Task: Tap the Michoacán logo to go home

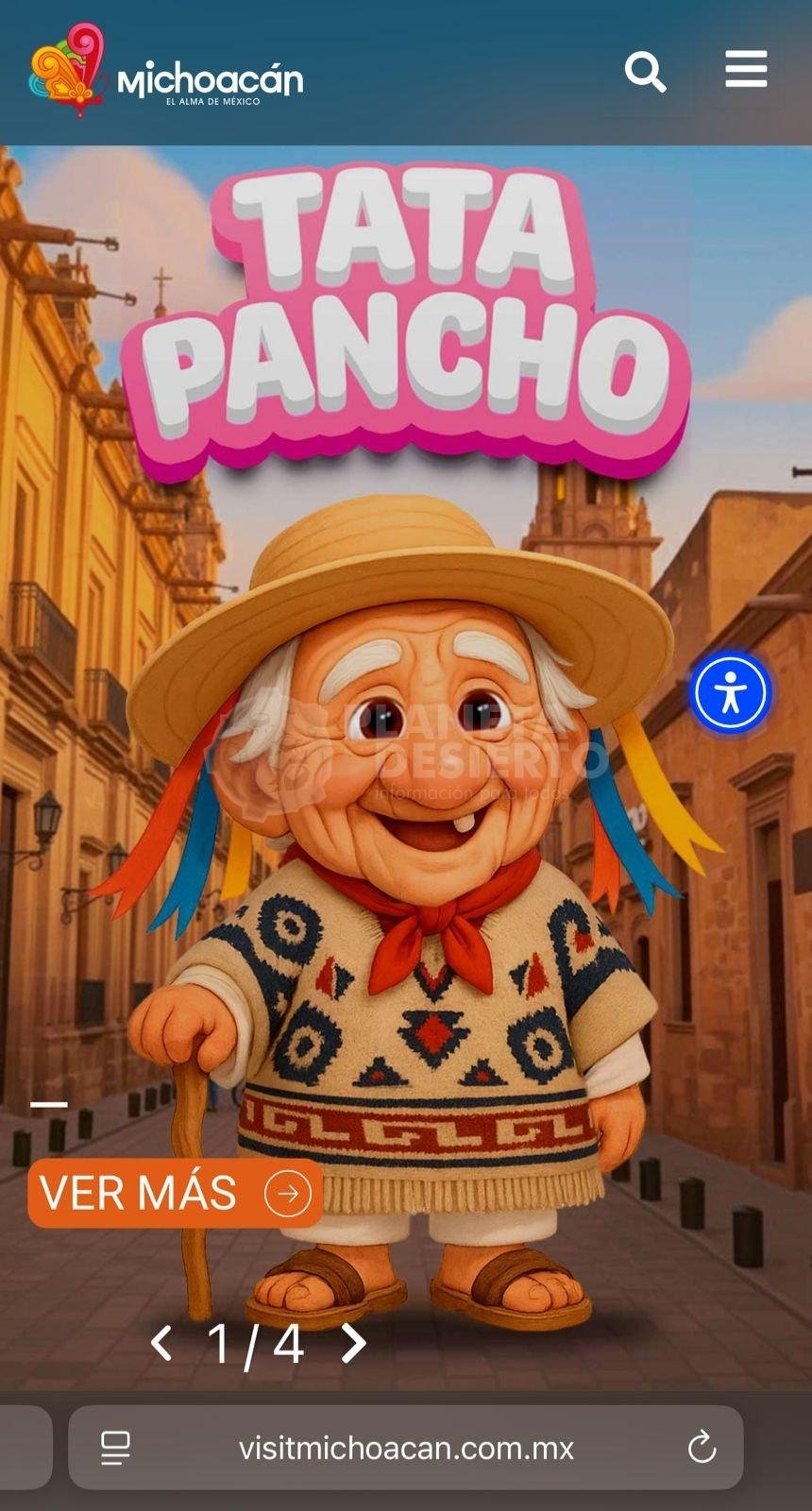Action: pyautogui.click(x=166, y=71)
